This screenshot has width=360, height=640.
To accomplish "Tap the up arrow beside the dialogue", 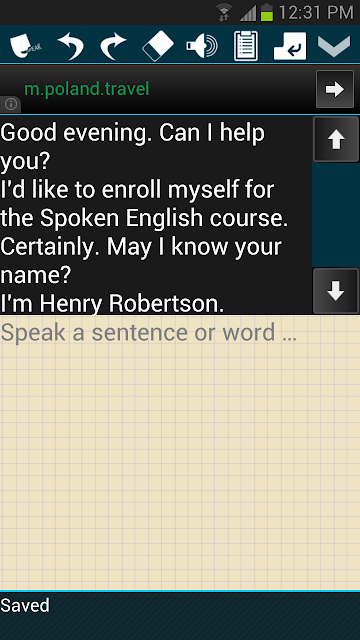I will click(x=336, y=140).
